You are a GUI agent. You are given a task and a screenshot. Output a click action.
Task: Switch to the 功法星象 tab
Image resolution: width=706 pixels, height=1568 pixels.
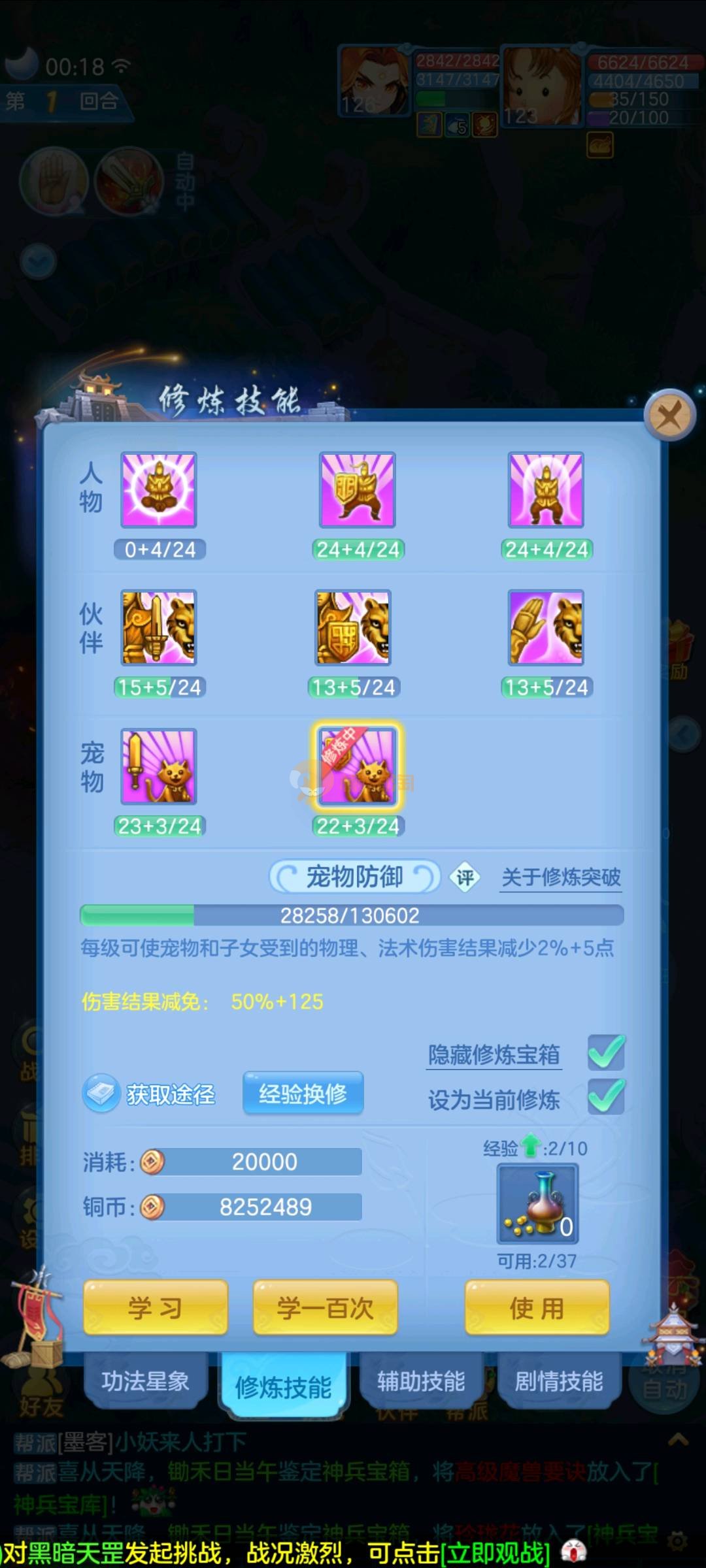pos(145,1381)
